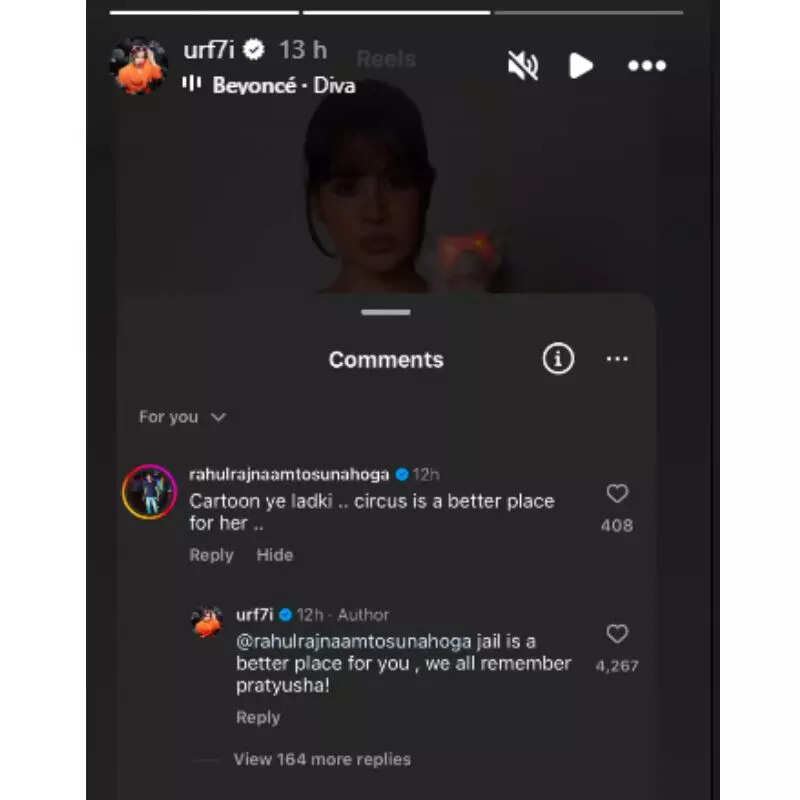View 164 more replies

click(321, 759)
